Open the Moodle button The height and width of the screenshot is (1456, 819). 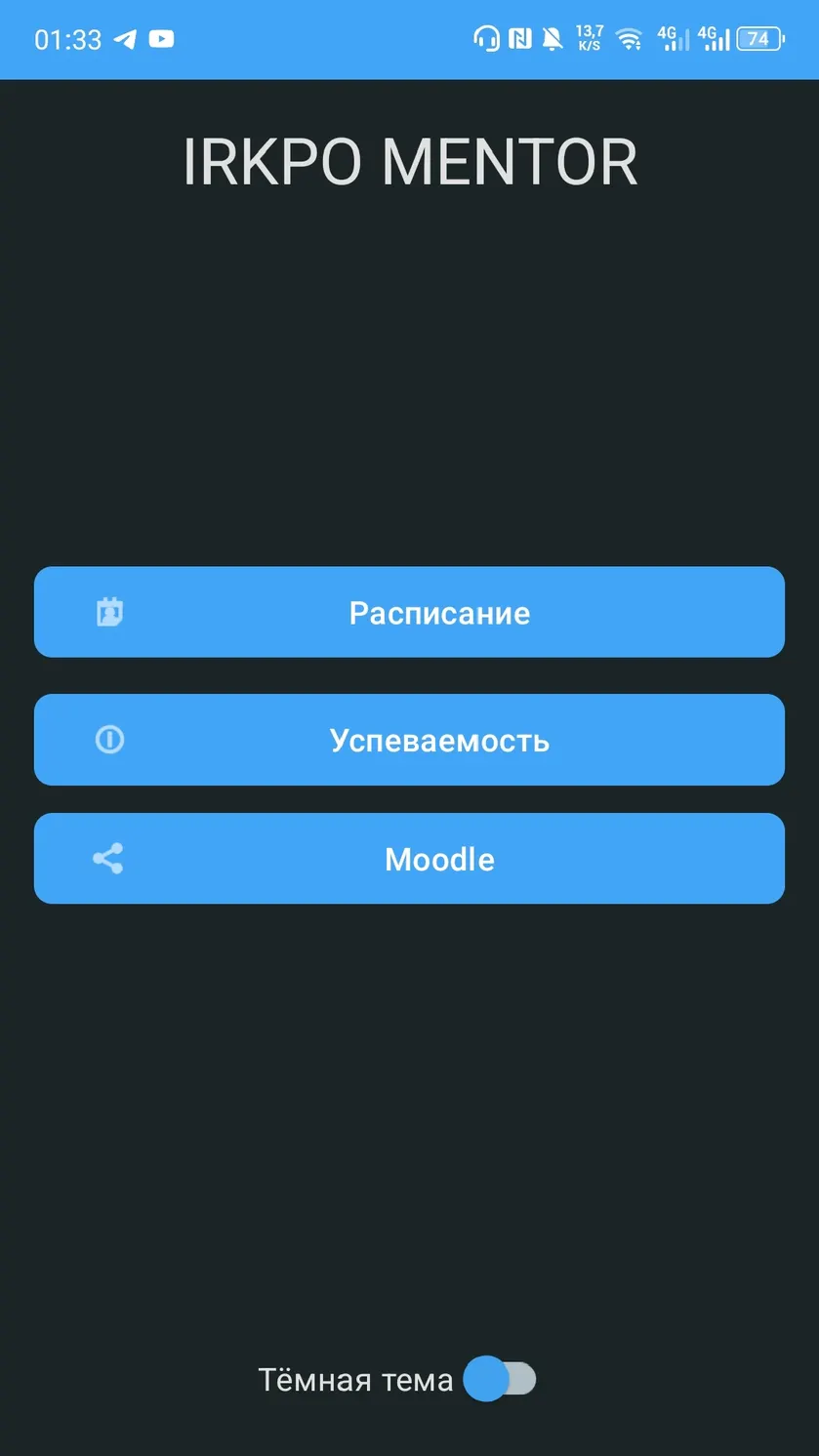tap(409, 859)
